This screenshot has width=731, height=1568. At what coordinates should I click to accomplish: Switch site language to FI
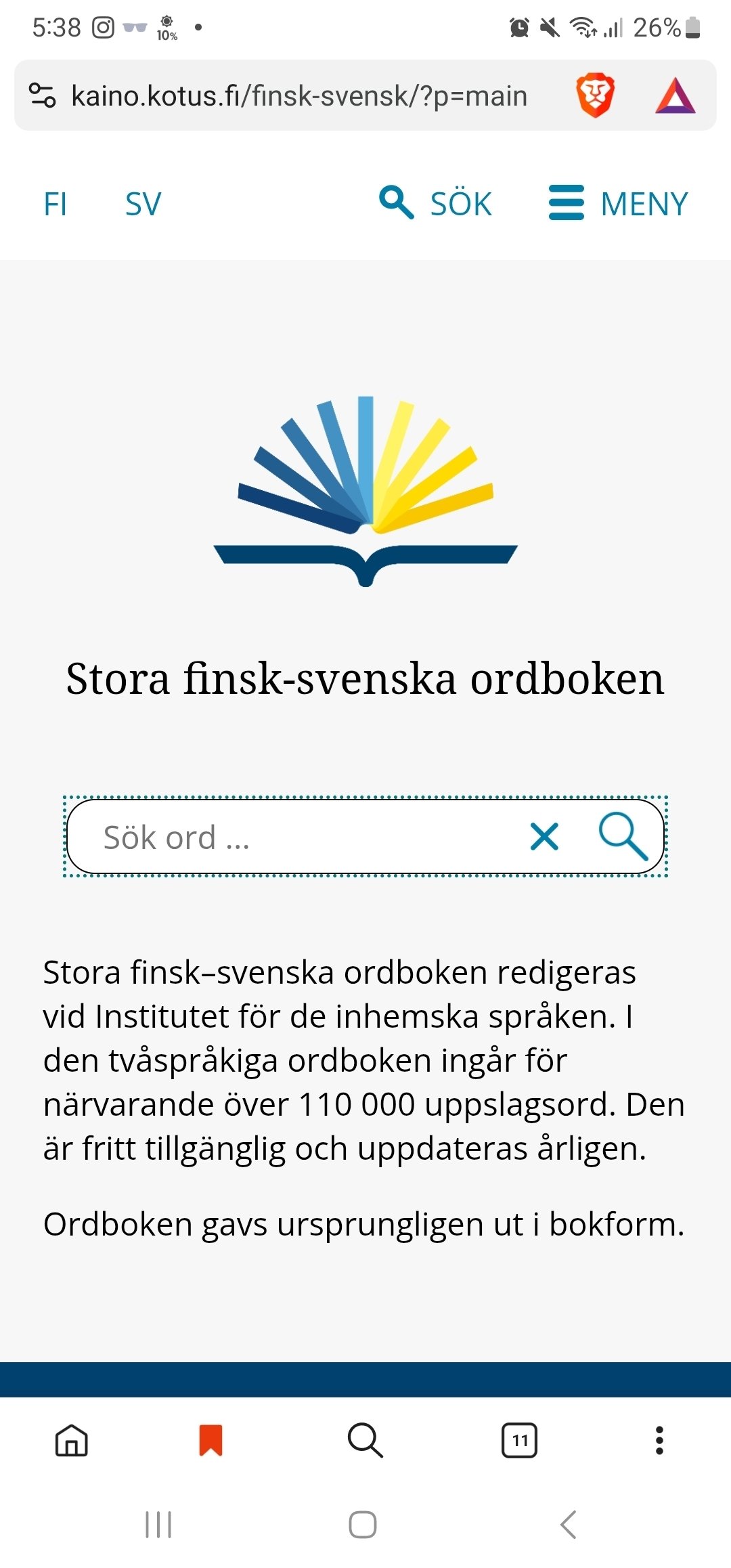click(x=56, y=204)
